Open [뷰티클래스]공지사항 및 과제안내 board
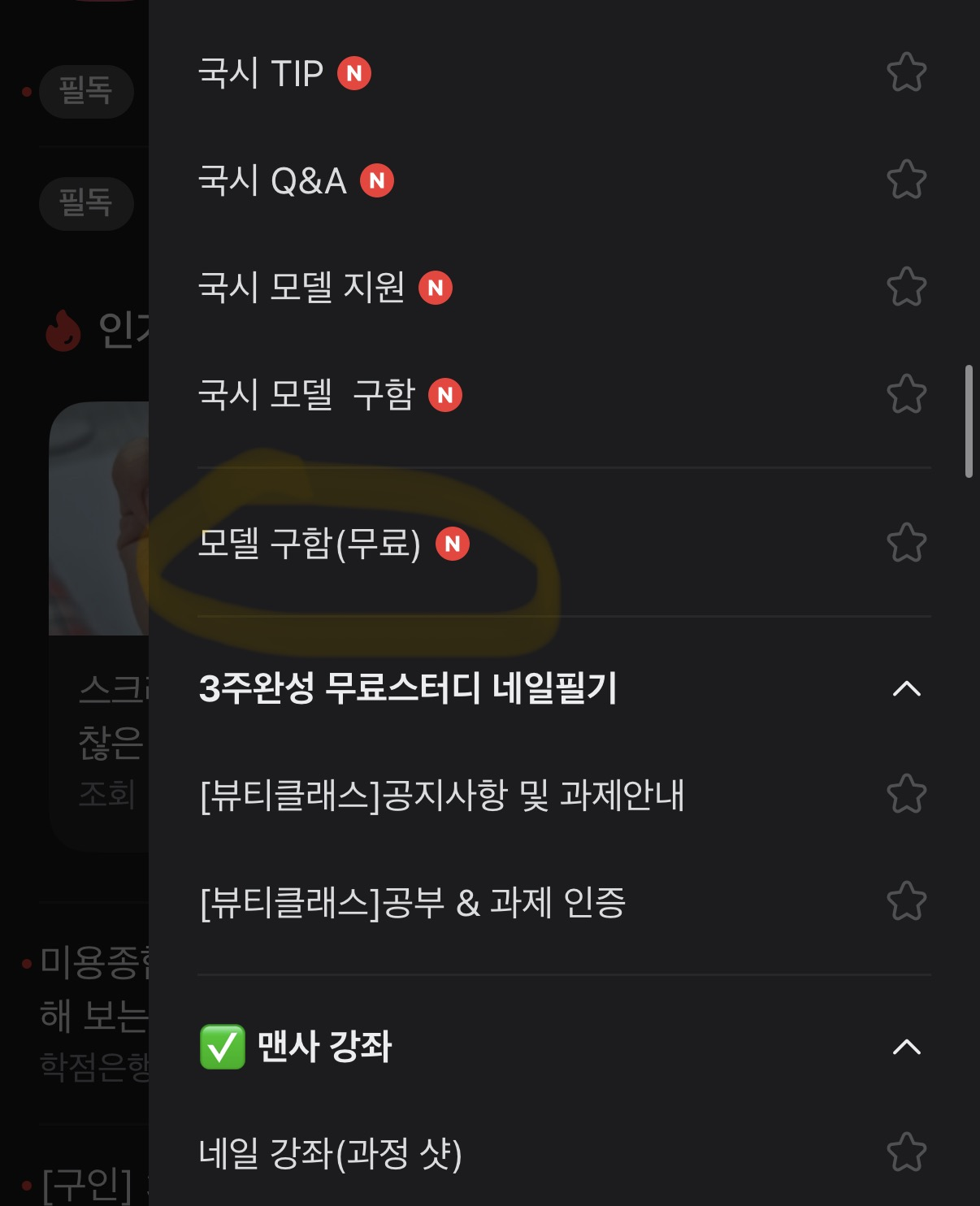This screenshot has height=1206, width=980. pyautogui.click(x=441, y=795)
